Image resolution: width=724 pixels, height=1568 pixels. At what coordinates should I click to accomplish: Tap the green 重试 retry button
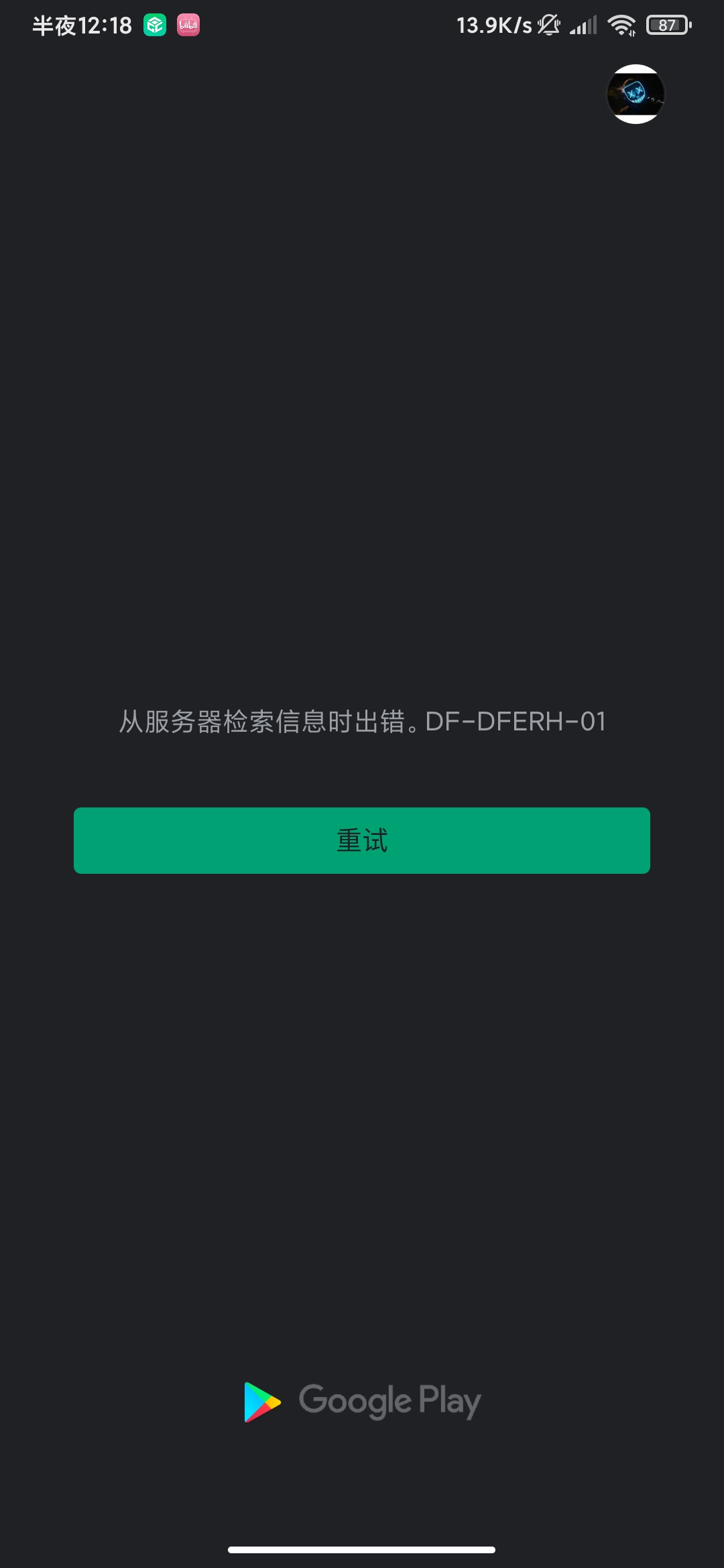(362, 840)
